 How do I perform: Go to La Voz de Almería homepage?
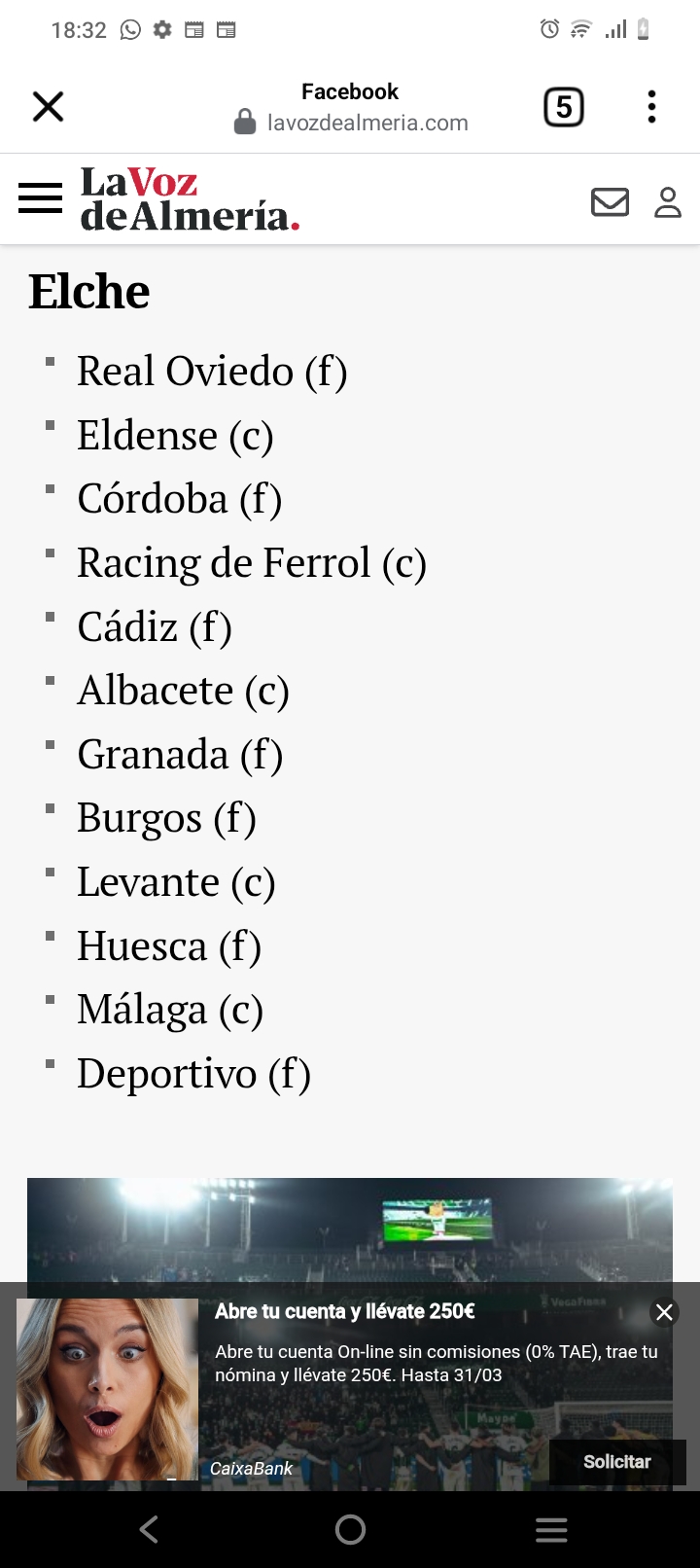190,198
